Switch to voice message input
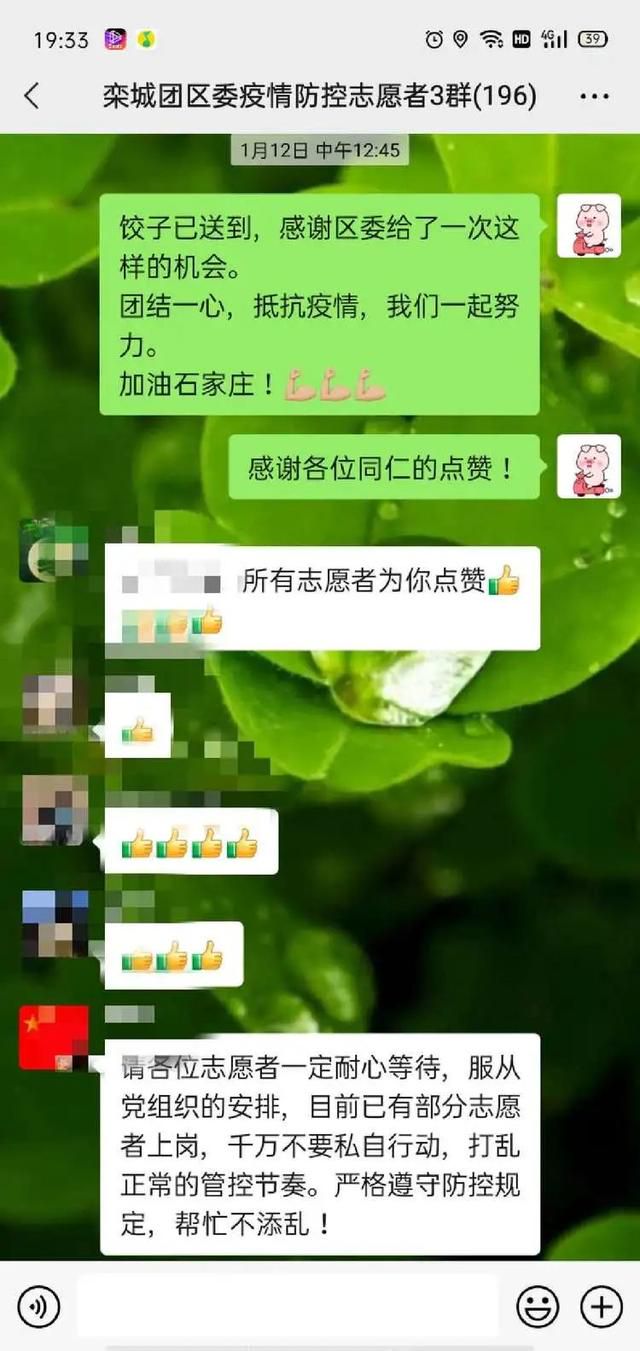 (38, 1306)
